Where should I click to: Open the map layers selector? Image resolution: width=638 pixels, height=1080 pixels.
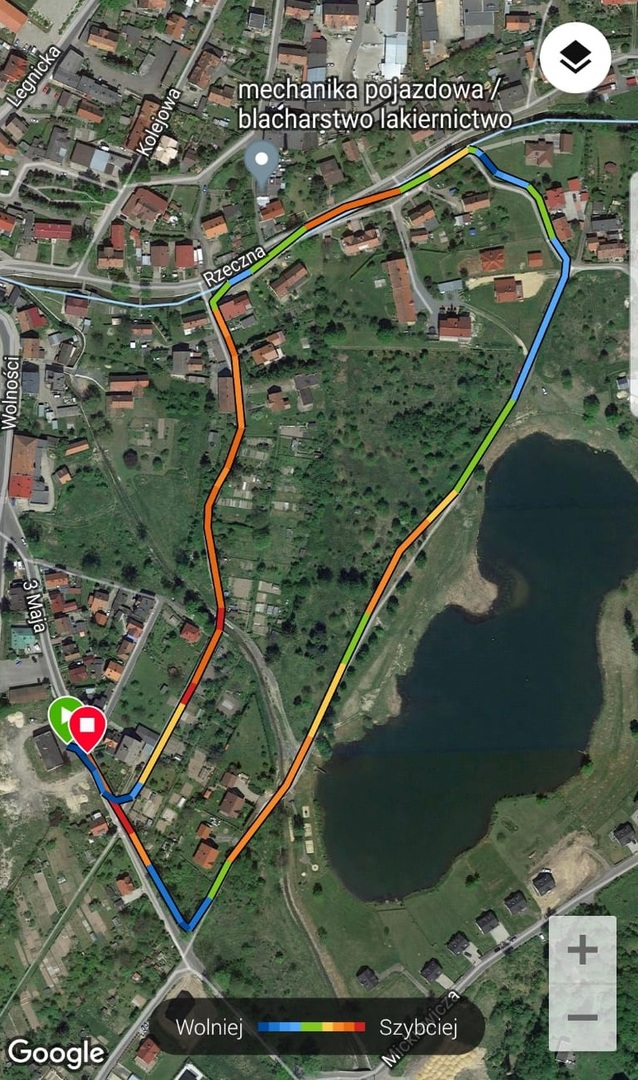pyautogui.click(x=575, y=58)
